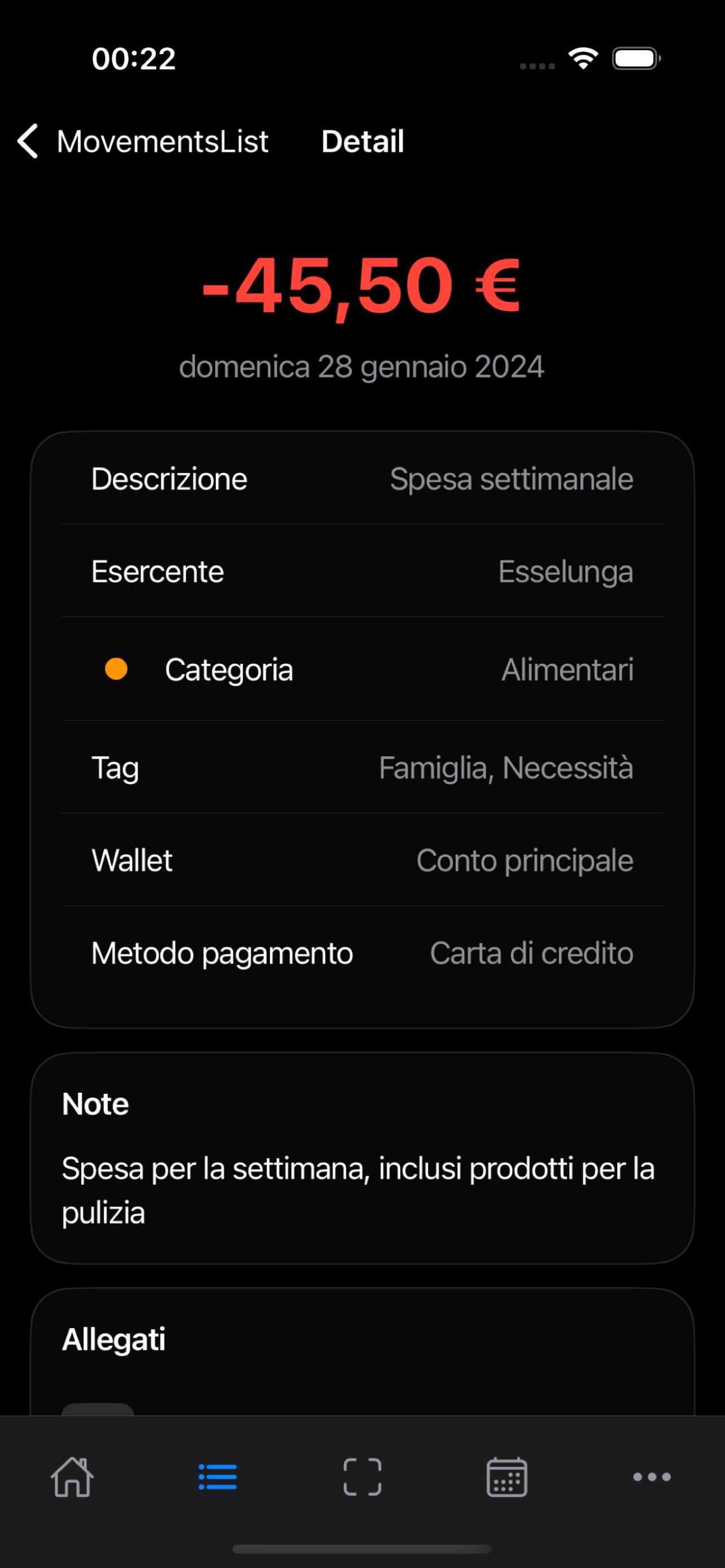Tap the back chevron arrow
Viewport: 725px width, 1568px height.
[27, 140]
